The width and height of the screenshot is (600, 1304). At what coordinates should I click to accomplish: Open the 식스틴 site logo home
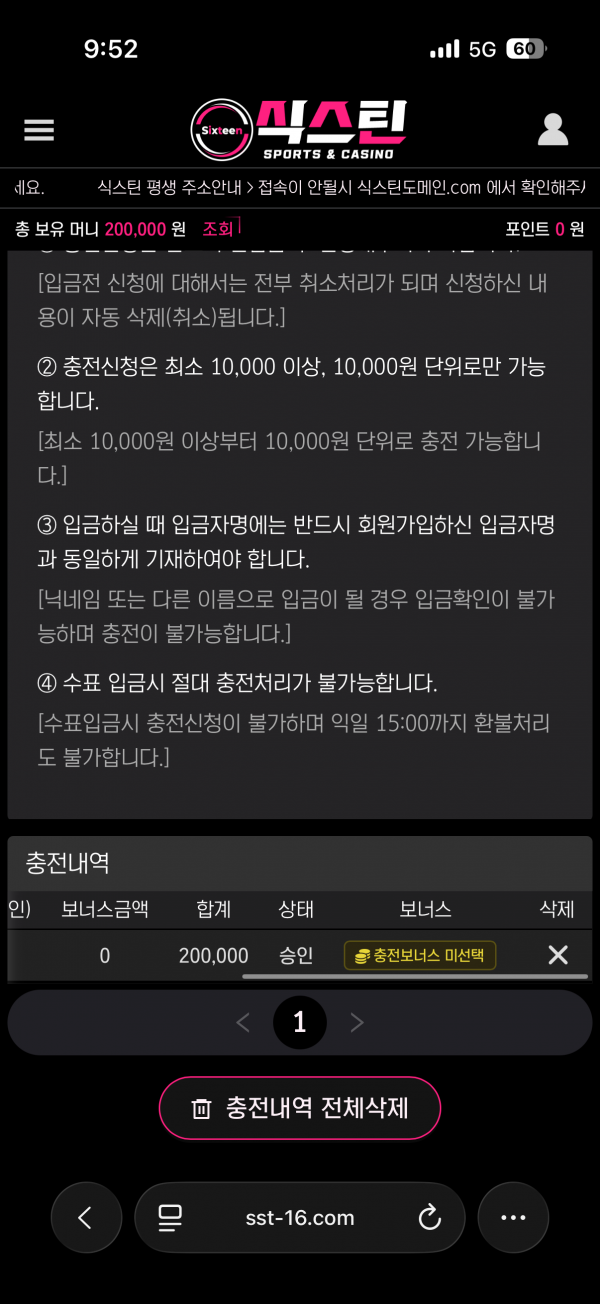click(x=299, y=129)
